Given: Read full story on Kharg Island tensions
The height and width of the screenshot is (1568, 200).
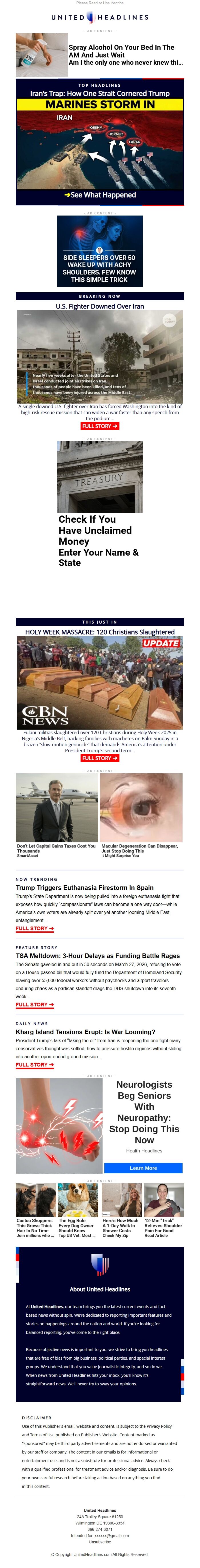Looking at the screenshot, I should [35, 1065].
